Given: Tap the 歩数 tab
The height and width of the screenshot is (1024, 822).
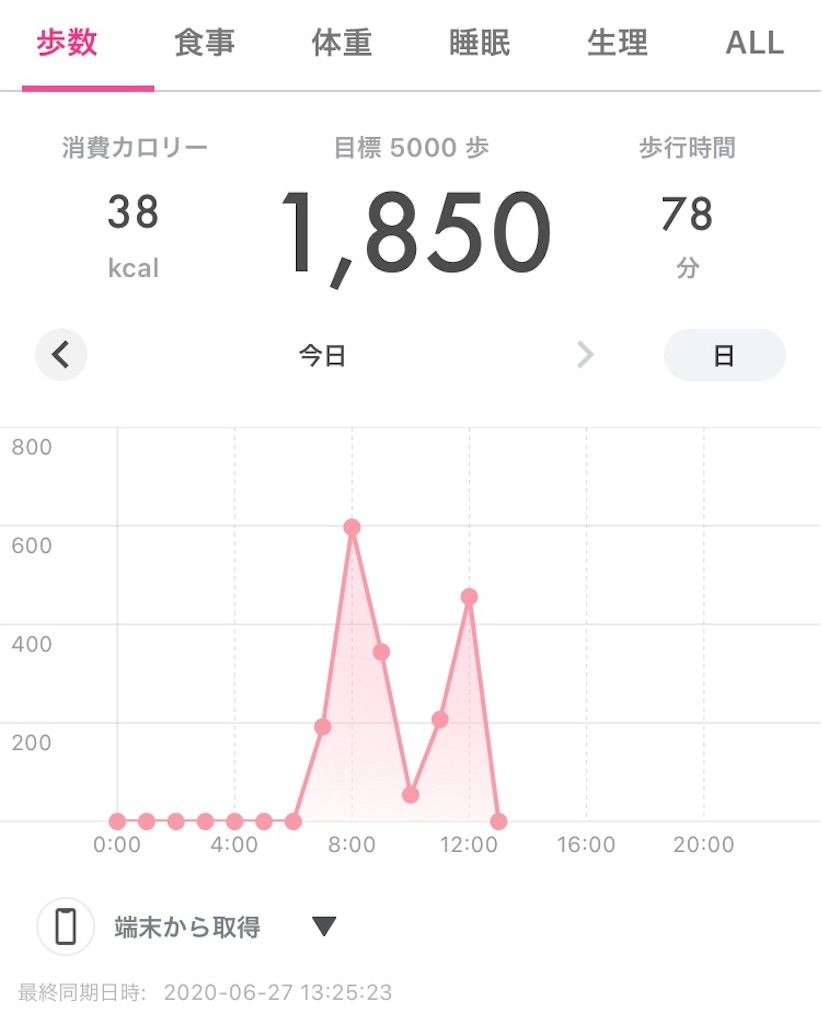Looking at the screenshot, I should (x=67, y=43).
